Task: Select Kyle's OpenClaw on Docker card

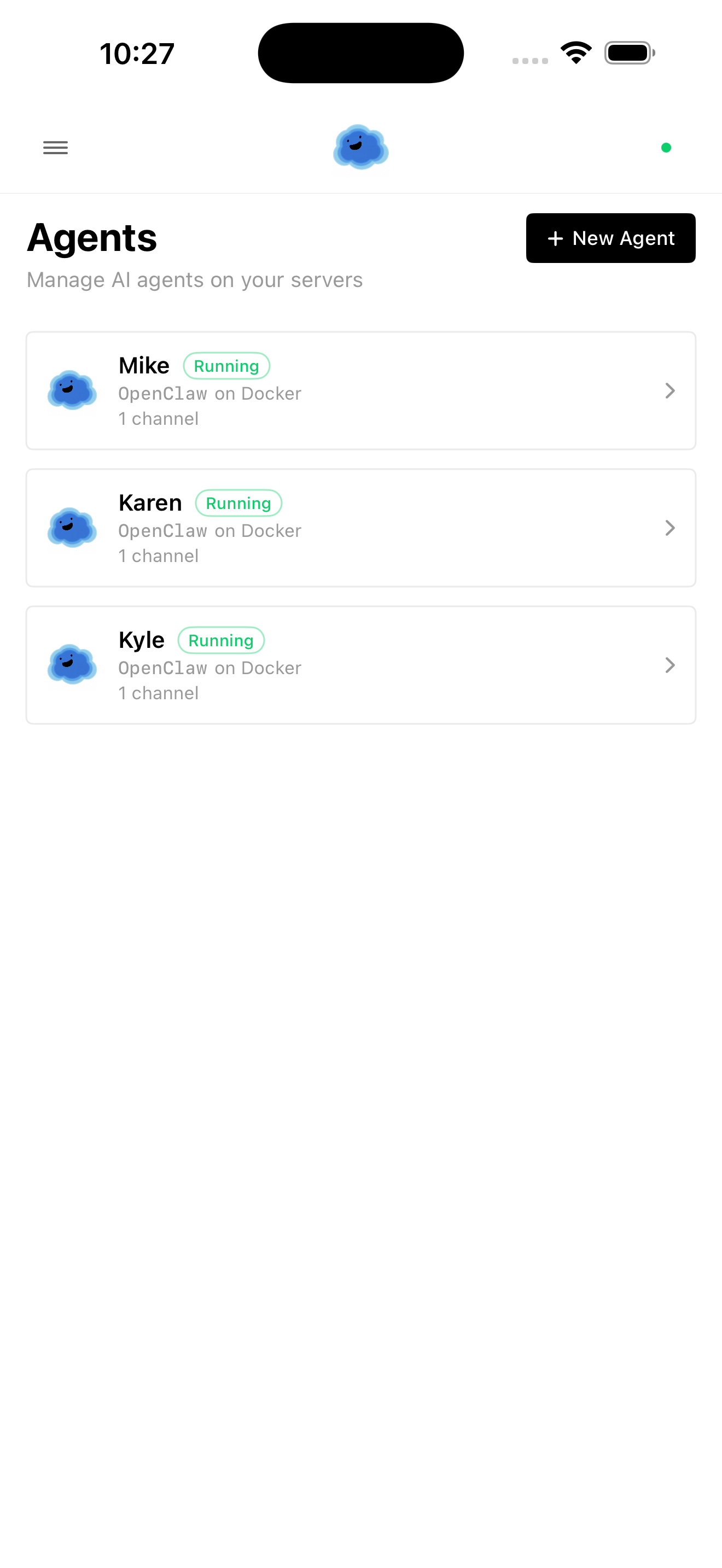Action: pos(360,665)
